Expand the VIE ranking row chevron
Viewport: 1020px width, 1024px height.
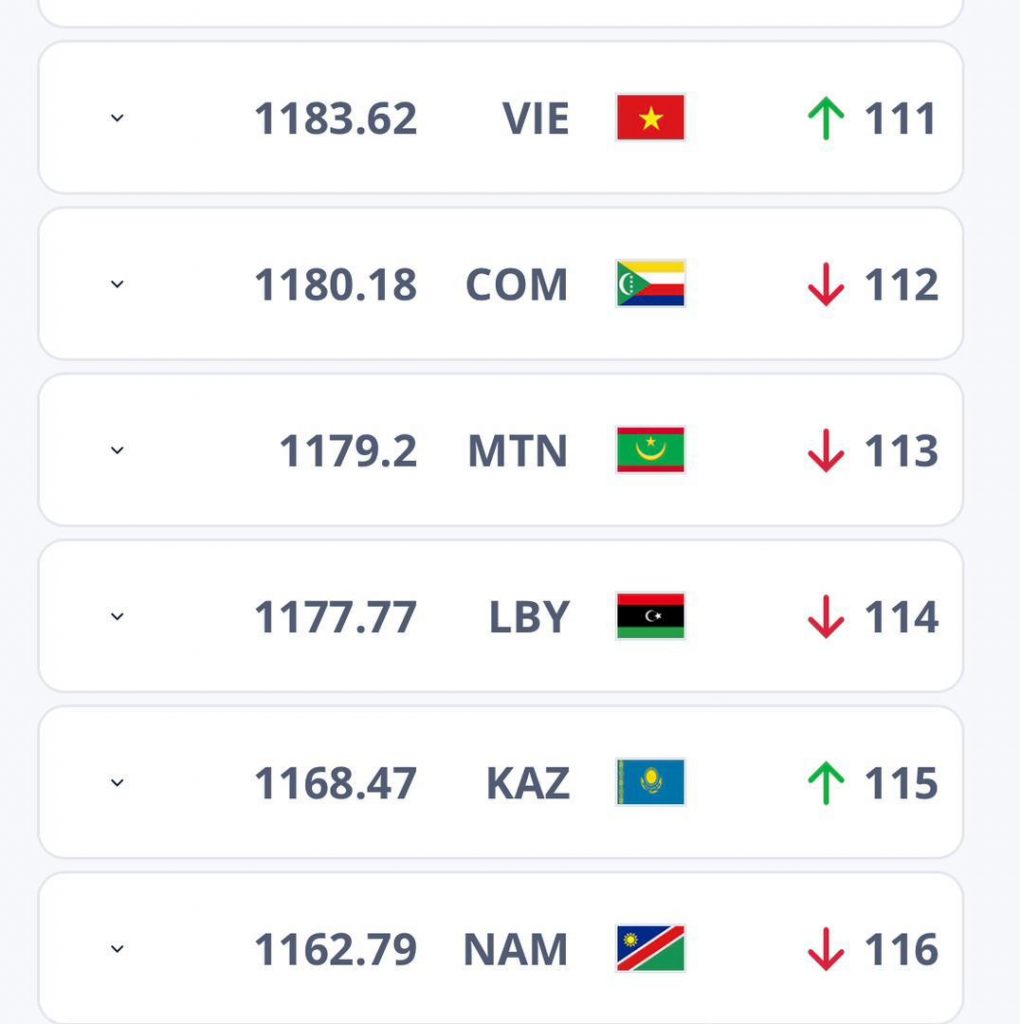pyautogui.click(x=117, y=118)
